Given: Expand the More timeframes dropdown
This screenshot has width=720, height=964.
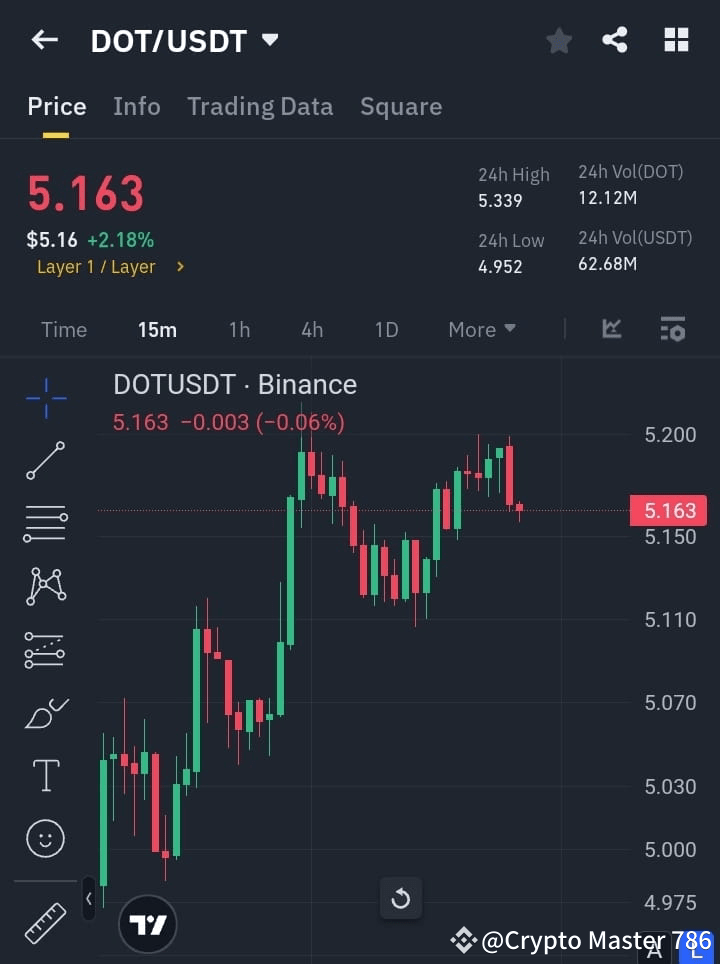Looking at the screenshot, I should [x=481, y=329].
